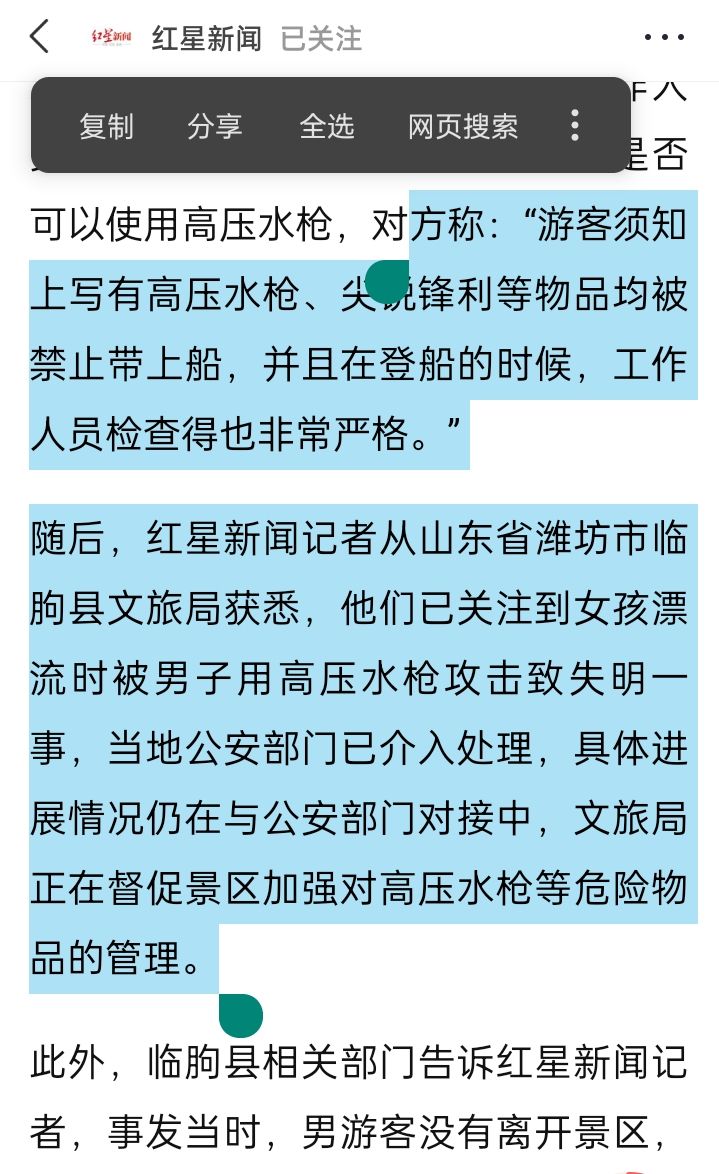Viewport: 719px width, 1174px height.
Task: Copy the selected text with 复制
Action: coord(106,126)
